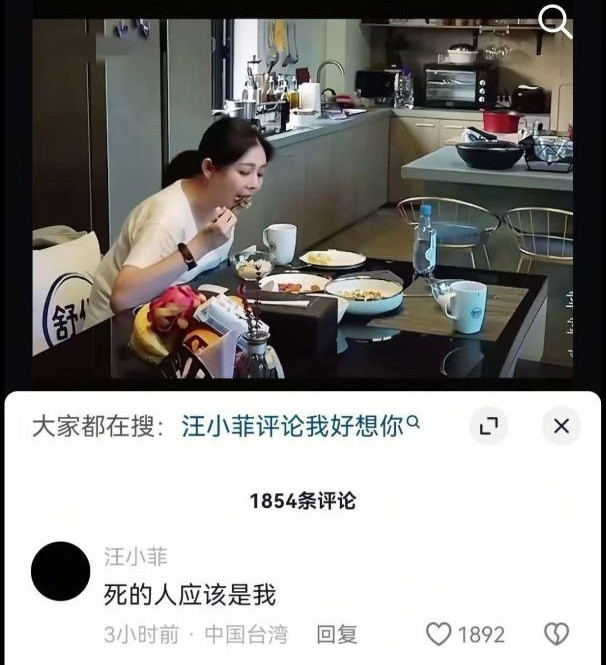The height and width of the screenshot is (665, 606).
Task: Reply to 汪小菲's comment
Action: tap(337, 634)
